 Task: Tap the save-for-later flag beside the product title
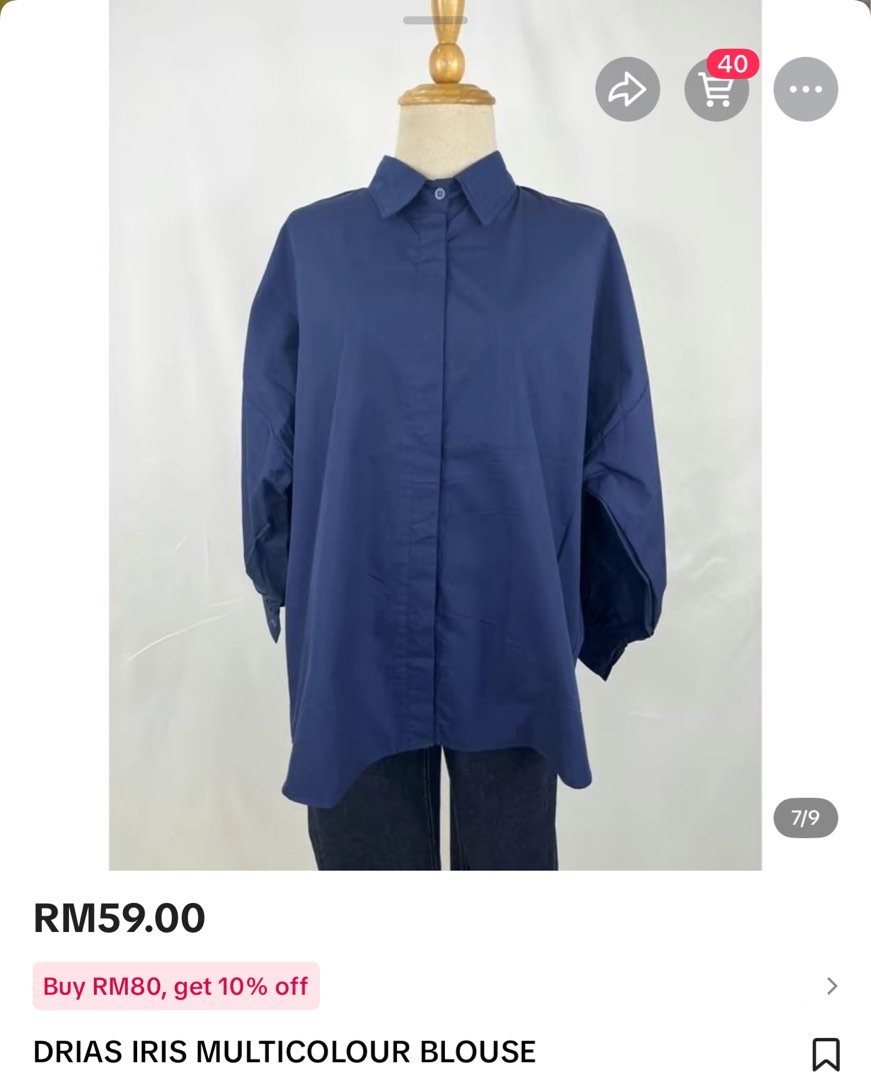click(828, 1052)
